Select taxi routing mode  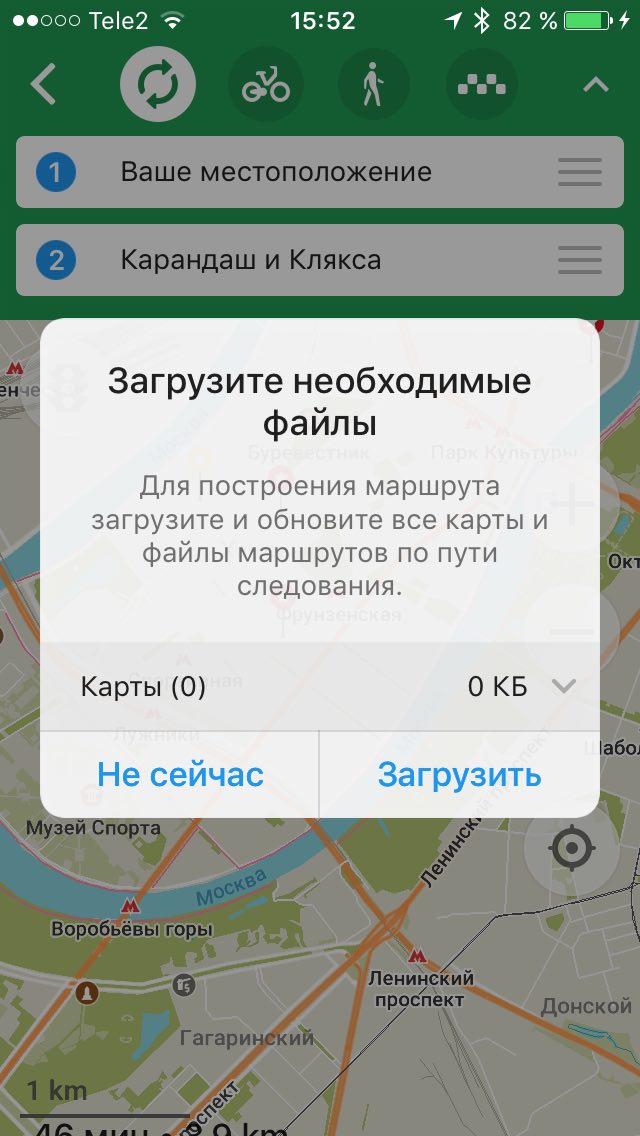pos(482,84)
